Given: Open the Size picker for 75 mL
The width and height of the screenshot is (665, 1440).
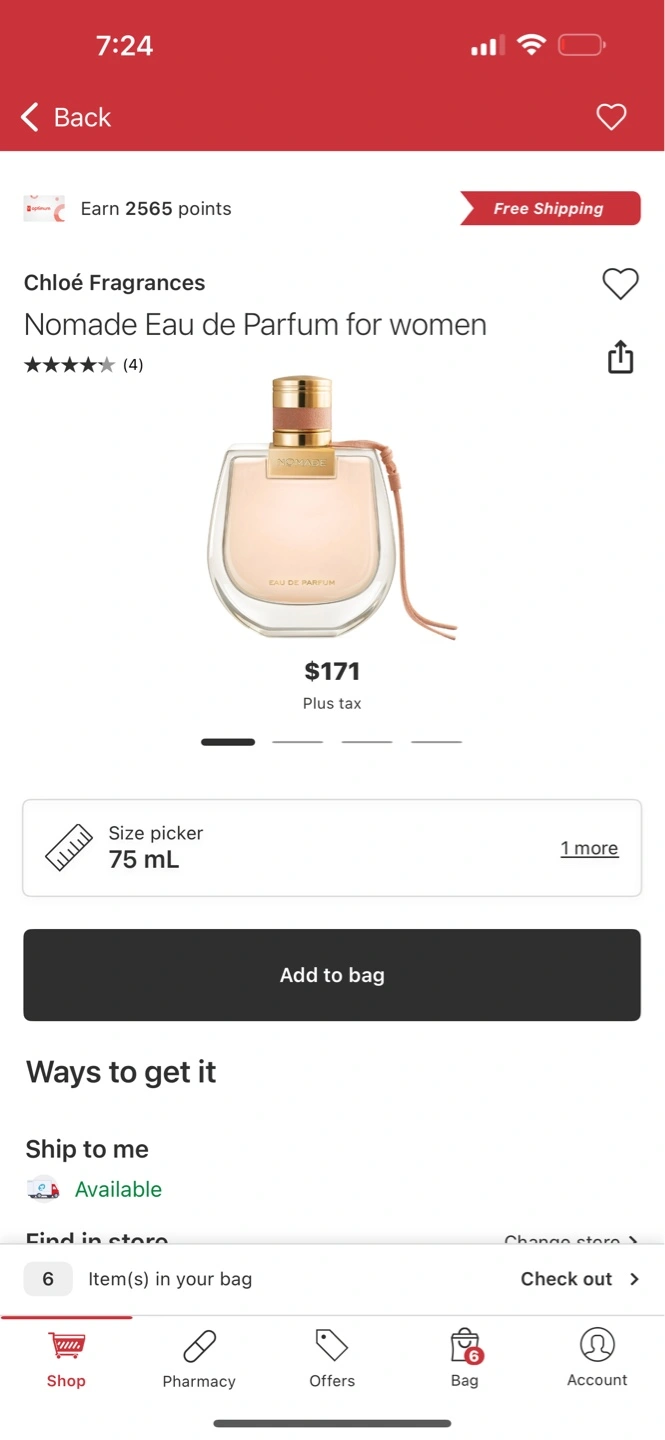Looking at the screenshot, I should click(332, 848).
